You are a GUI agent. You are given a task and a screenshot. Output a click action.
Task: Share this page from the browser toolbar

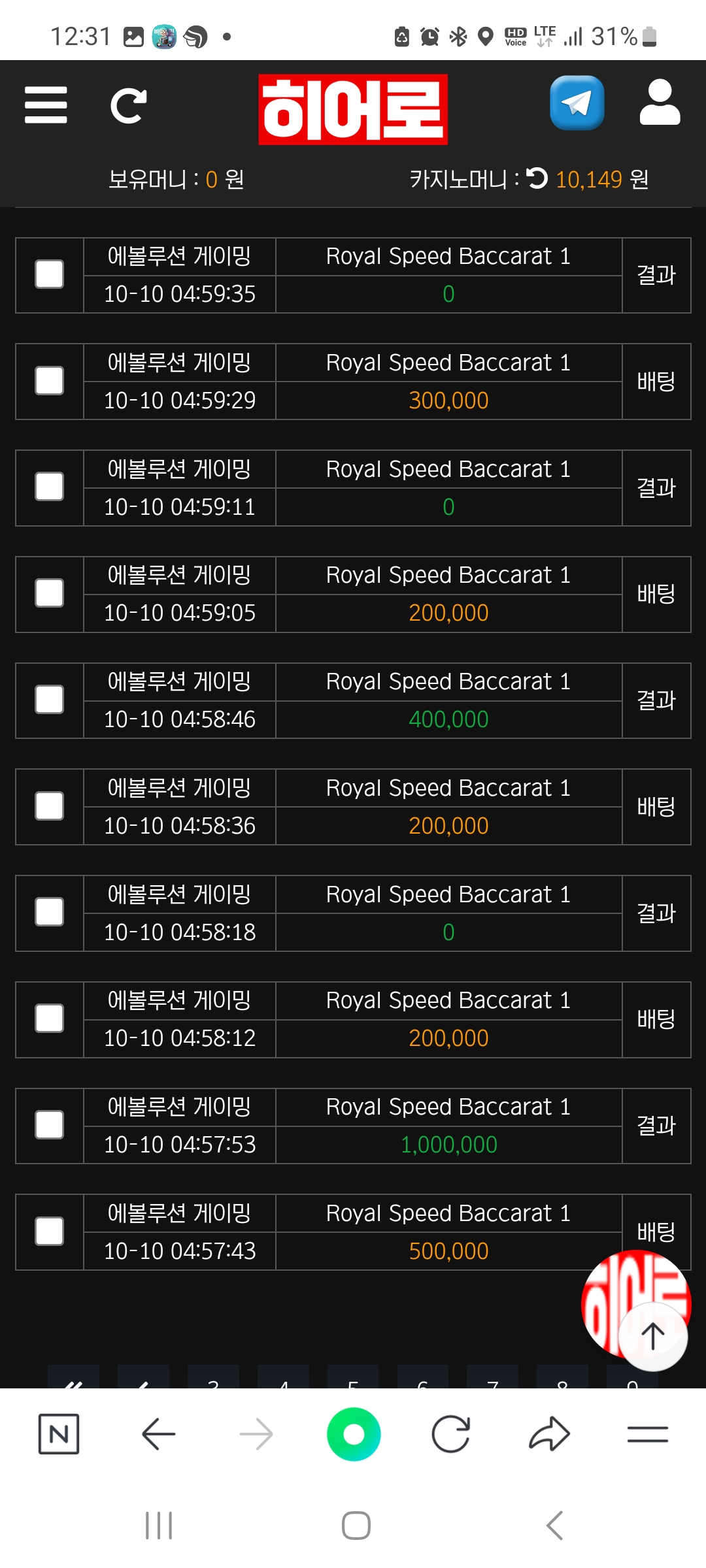(x=549, y=1435)
